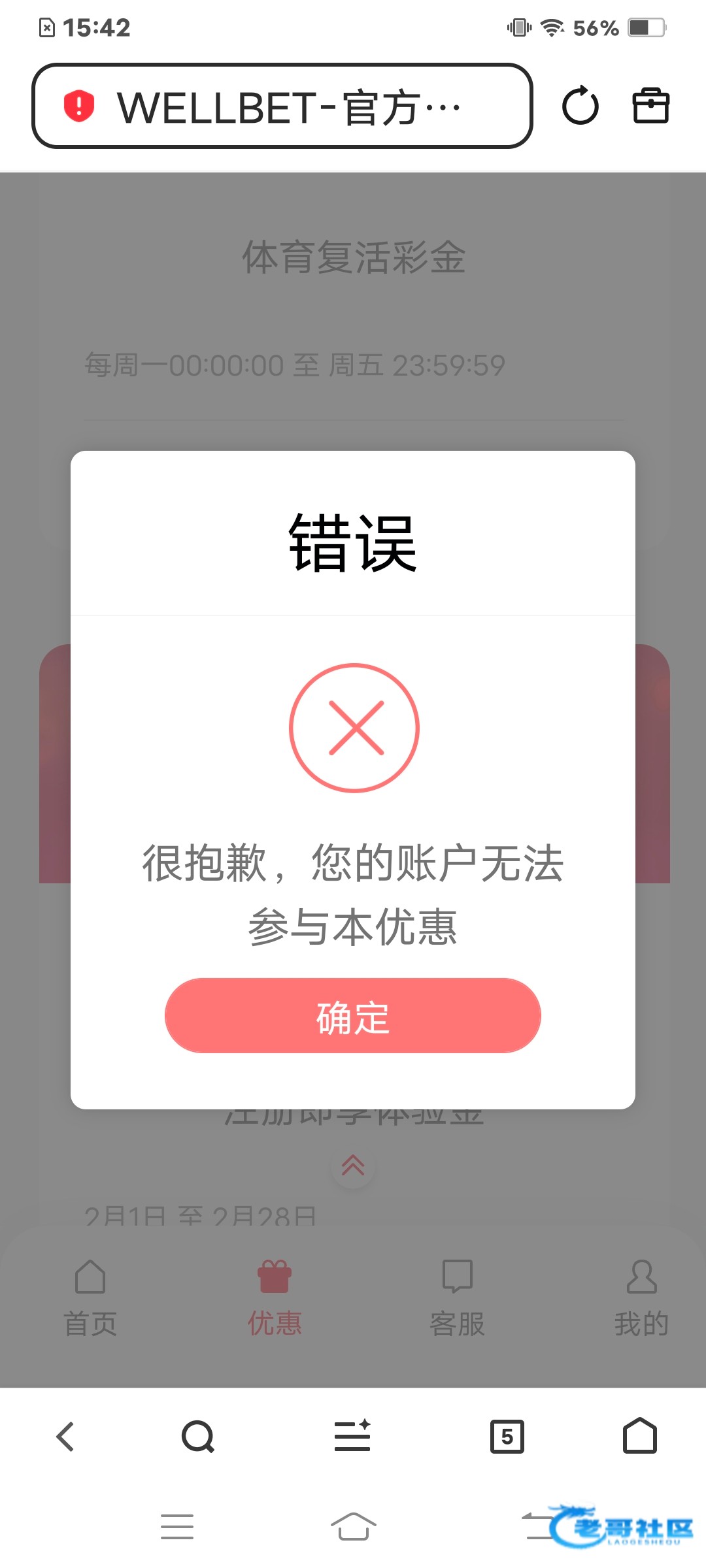Viewport: 706px width, 1568px height.
Task: Open the WELLBET address bar
Action: (282, 106)
